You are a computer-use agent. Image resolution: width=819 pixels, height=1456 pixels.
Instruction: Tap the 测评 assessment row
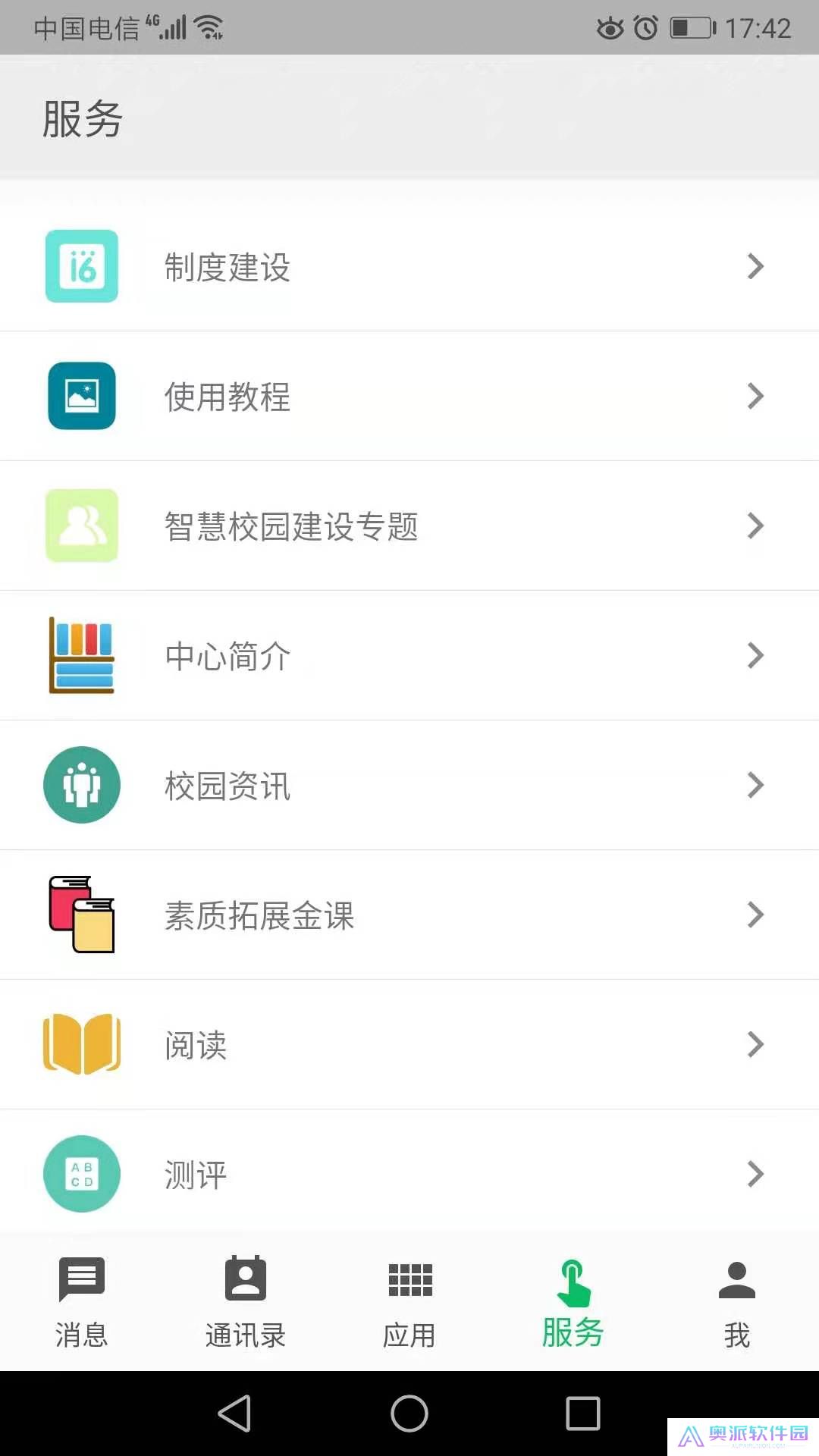point(409,1175)
